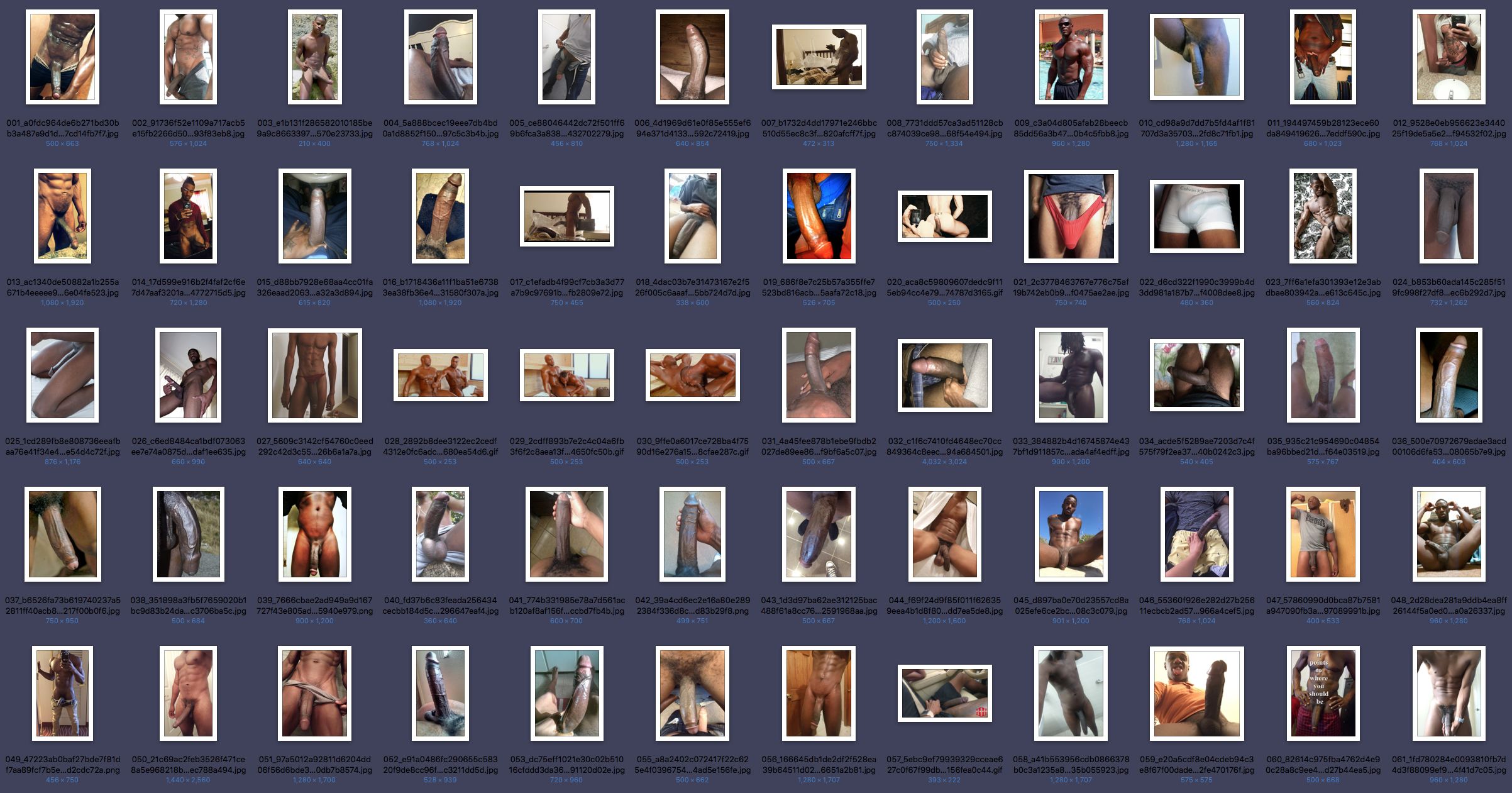Open file 039_7666cbae2ad949a9d167 png
Viewport: 1512px width, 793px height.
click(x=314, y=534)
